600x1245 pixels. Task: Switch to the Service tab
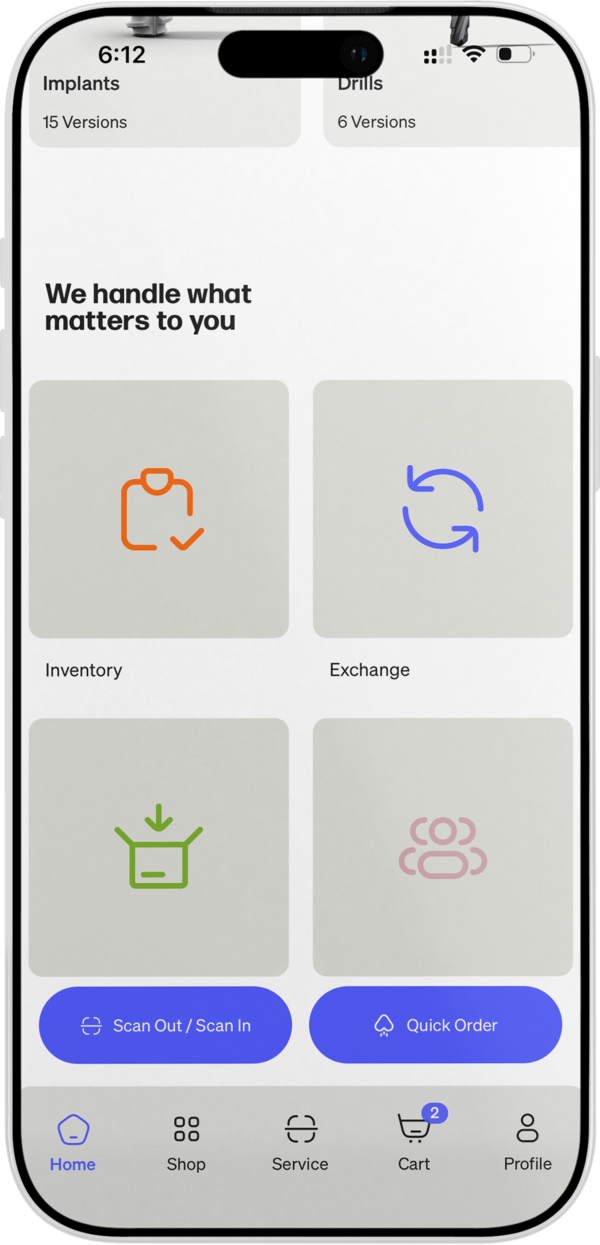300,1143
